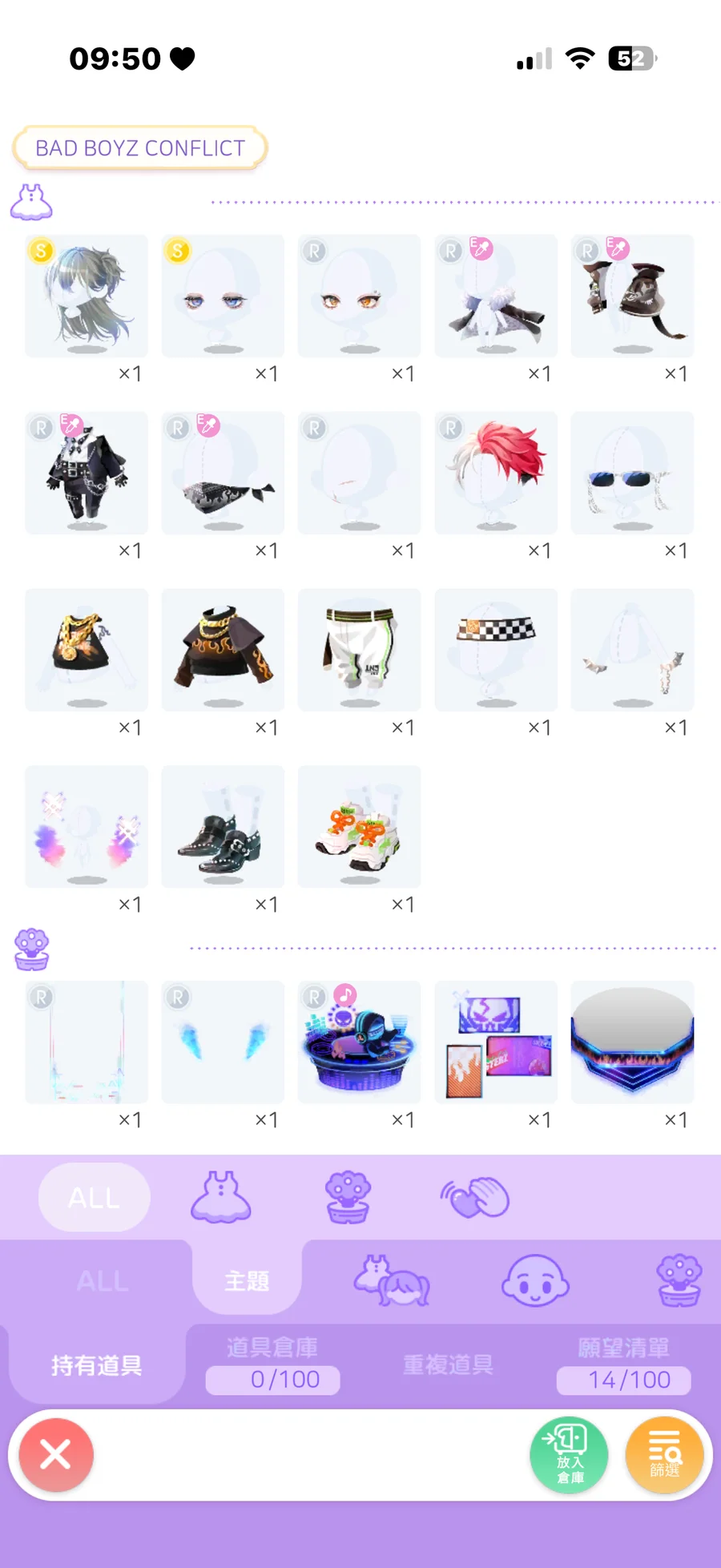
Task: Select the neon round stage item
Action: click(x=632, y=1042)
